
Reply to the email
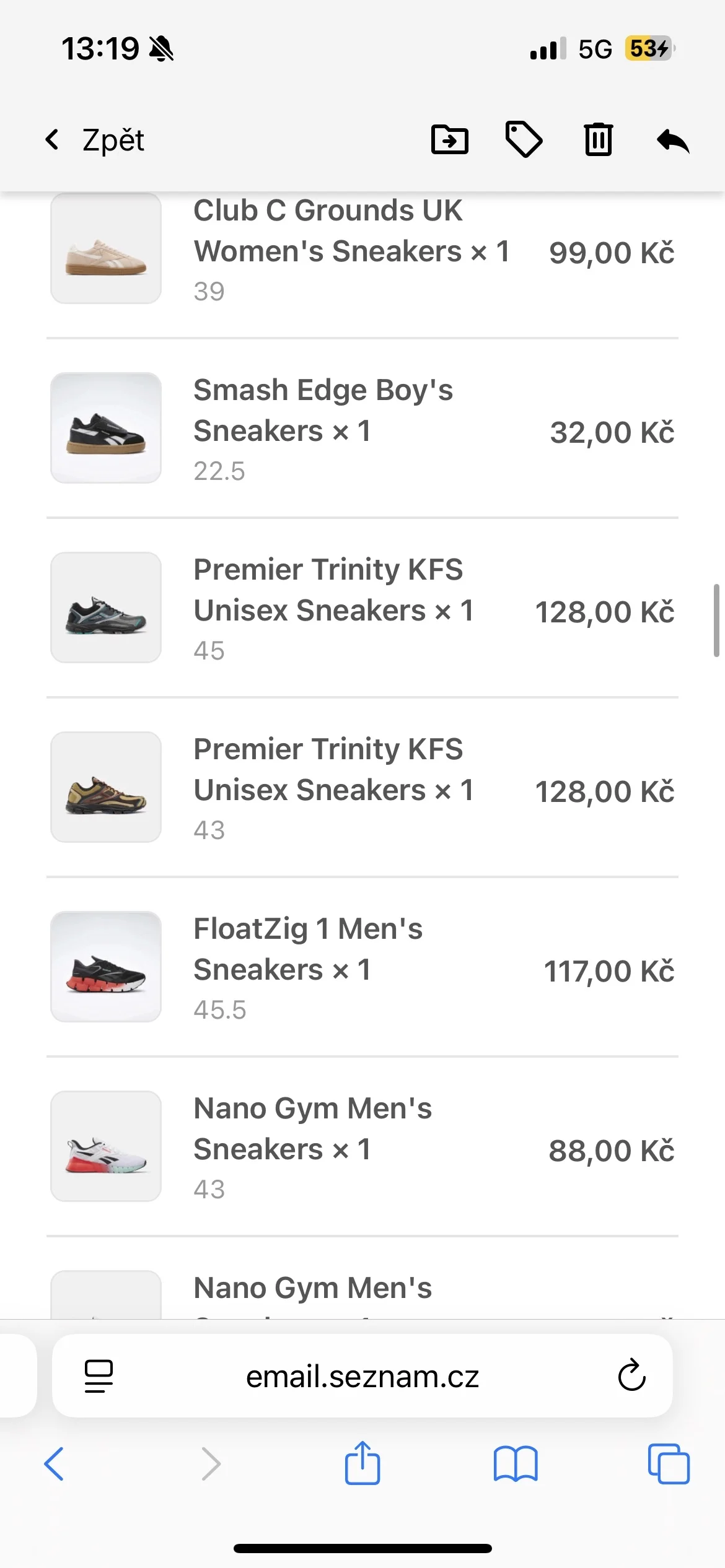point(673,140)
